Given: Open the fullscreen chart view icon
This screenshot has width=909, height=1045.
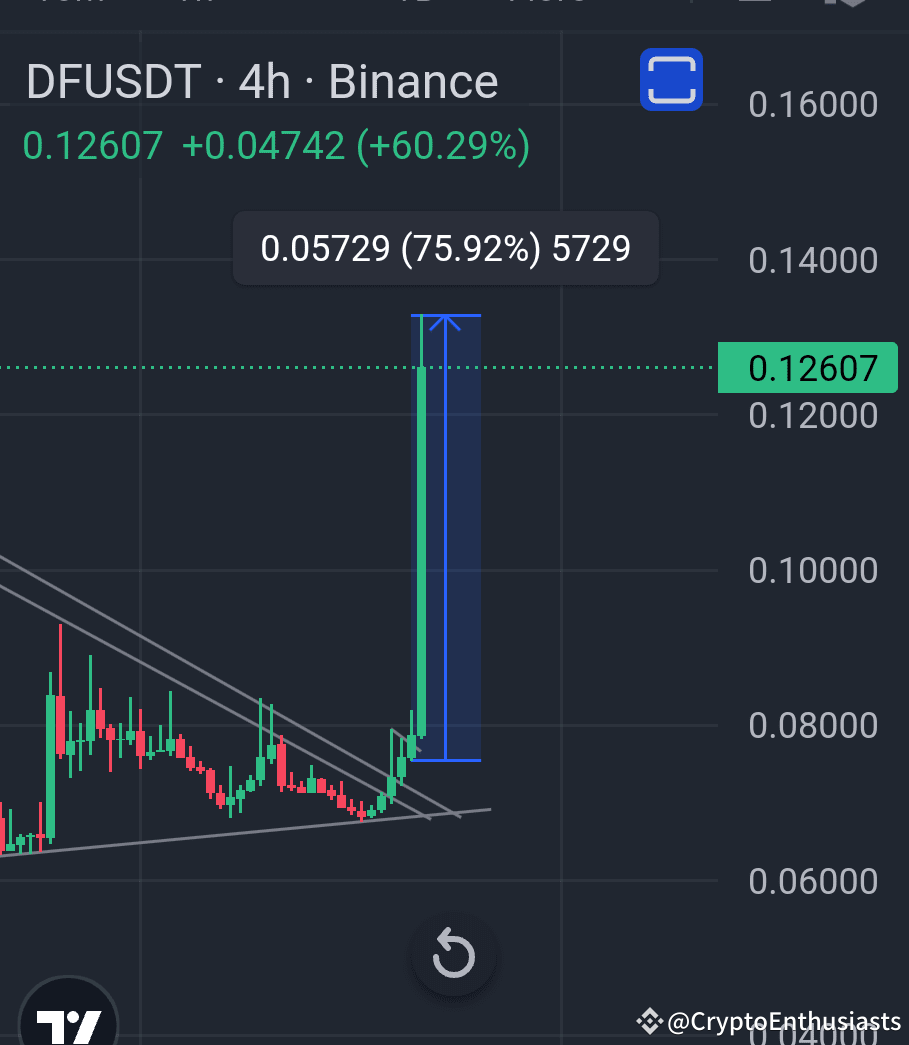Looking at the screenshot, I should tap(670, 80).
